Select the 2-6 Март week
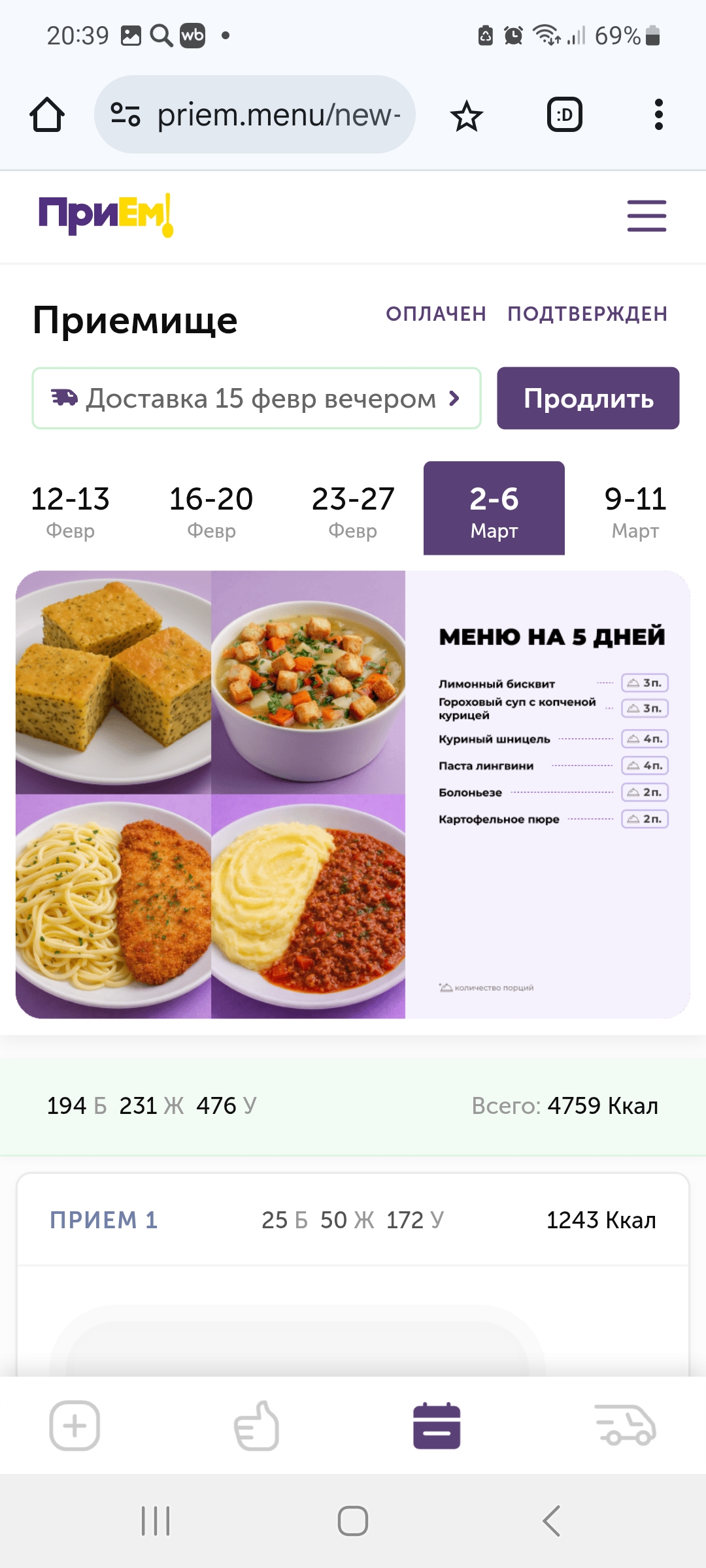Viewport: 706px width, 1568px height. click(x=494, y=510)
